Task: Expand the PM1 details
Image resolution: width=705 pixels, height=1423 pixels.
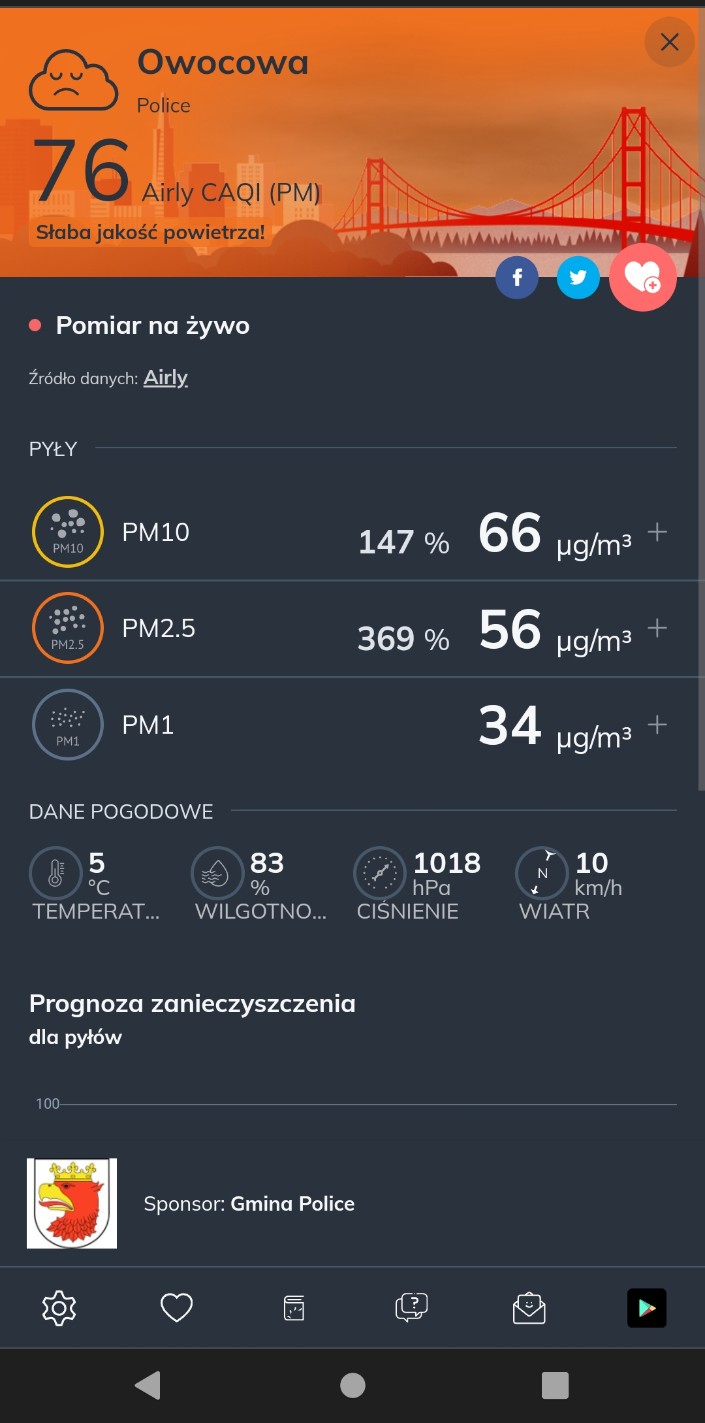Action: (657, 724)
